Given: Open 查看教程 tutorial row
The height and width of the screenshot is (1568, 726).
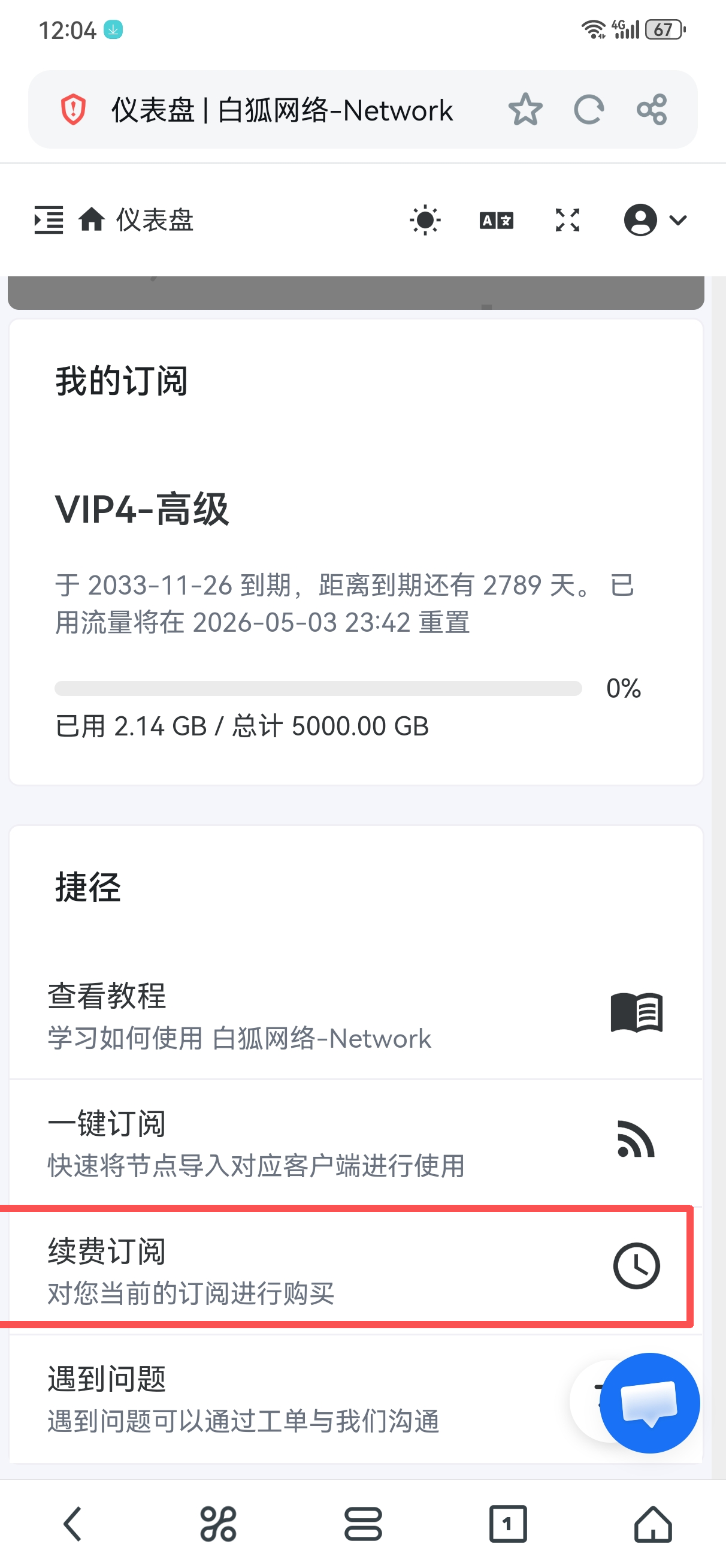Looking at the screenshot, I should click(356, 1015).
